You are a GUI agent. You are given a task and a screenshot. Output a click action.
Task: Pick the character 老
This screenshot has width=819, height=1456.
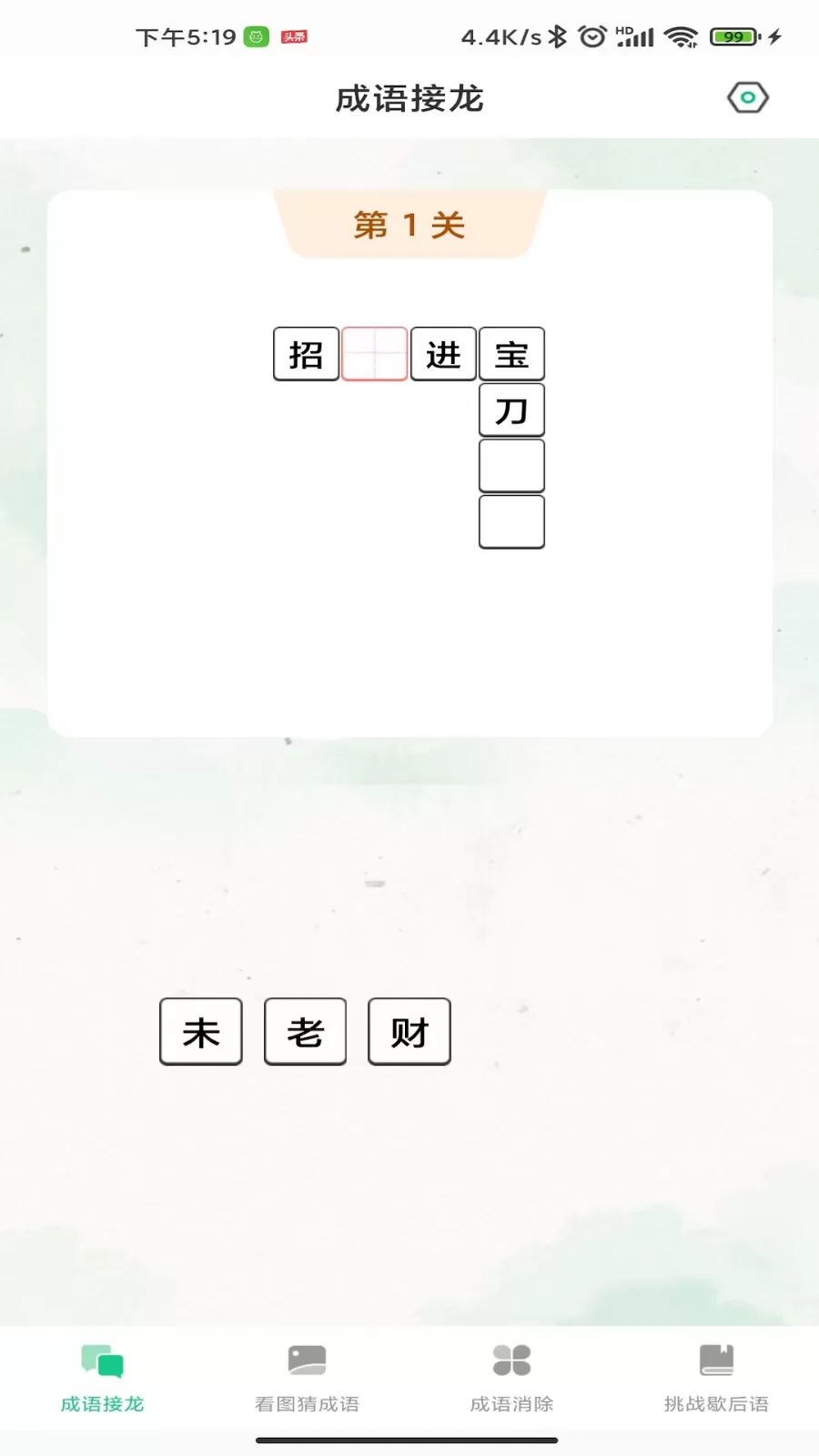pos(305,1031)
